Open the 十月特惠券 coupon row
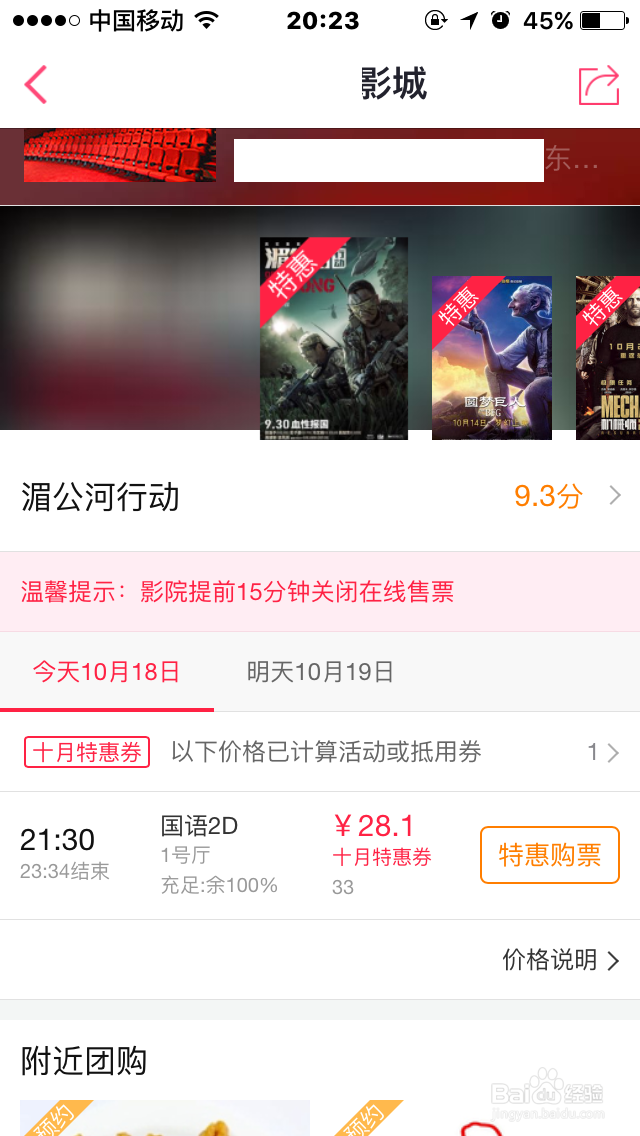This screenshot has height=1136, width=640. [x=320, y=752]
